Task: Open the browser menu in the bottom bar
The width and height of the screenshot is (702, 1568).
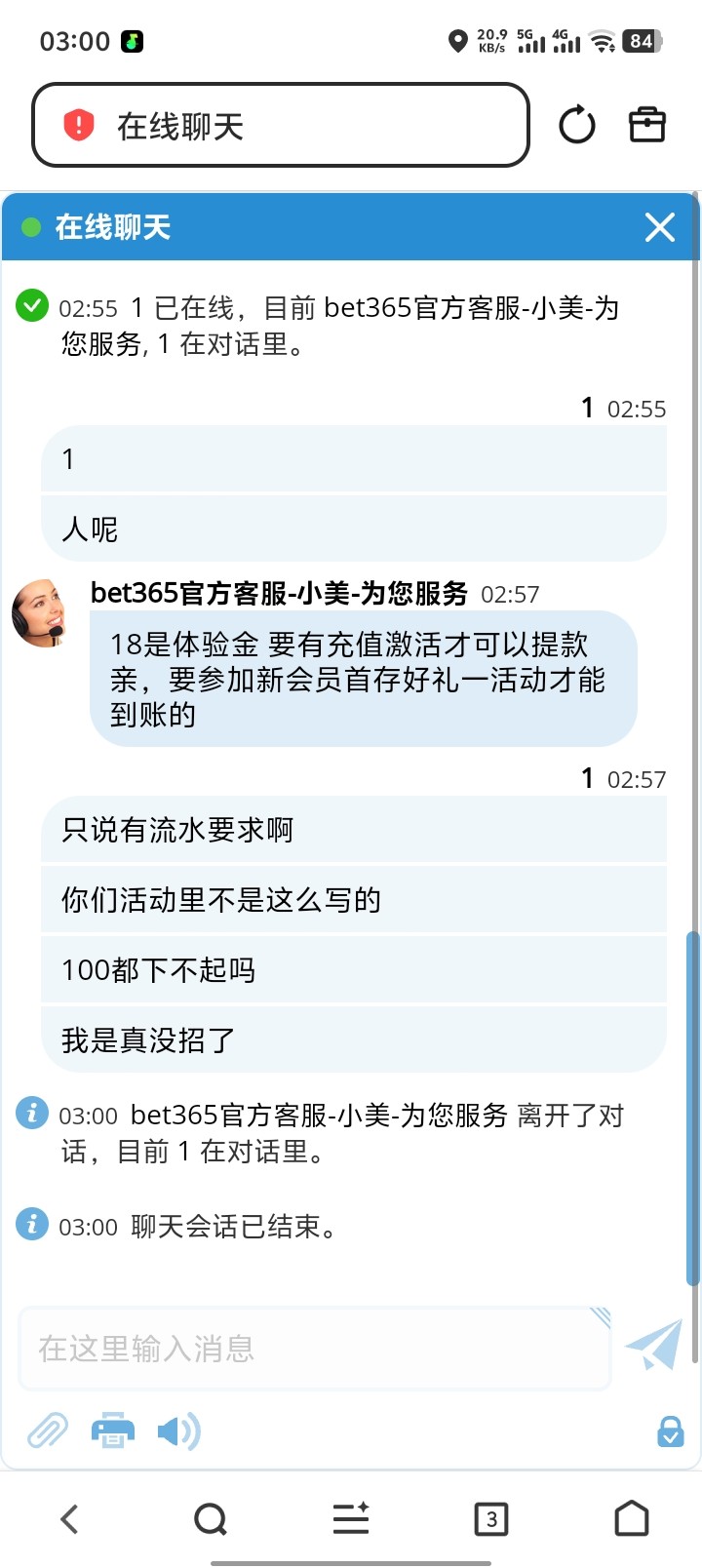Action: [351, 1518]
